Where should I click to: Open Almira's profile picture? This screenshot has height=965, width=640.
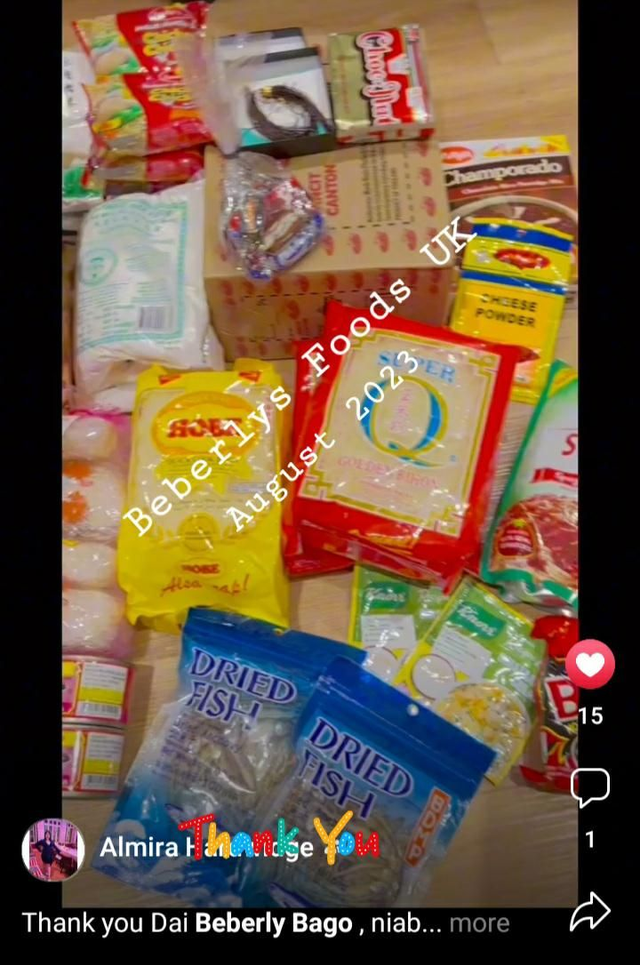tap(52, 849)
